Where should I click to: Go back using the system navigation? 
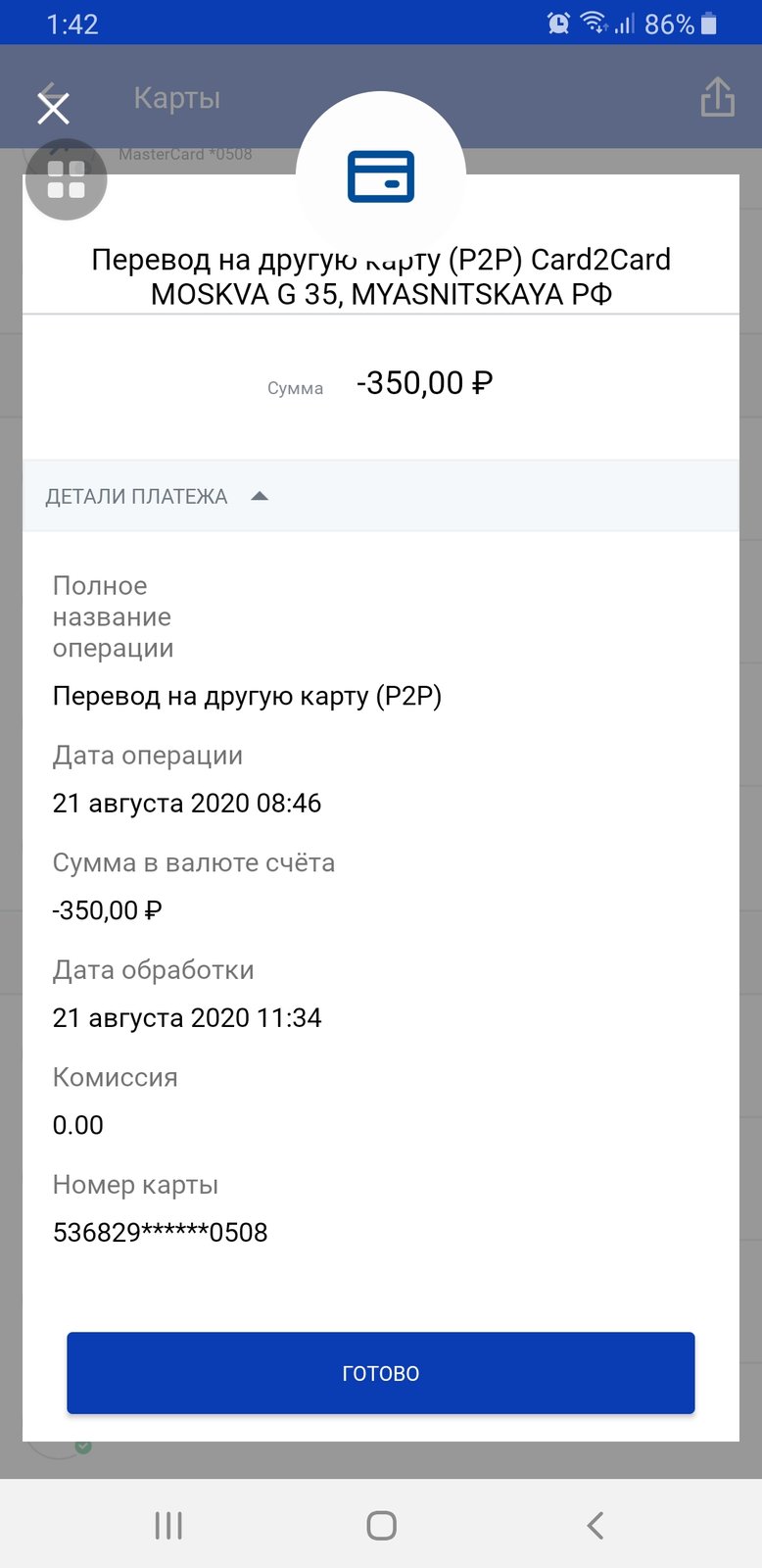(595, 1525)
